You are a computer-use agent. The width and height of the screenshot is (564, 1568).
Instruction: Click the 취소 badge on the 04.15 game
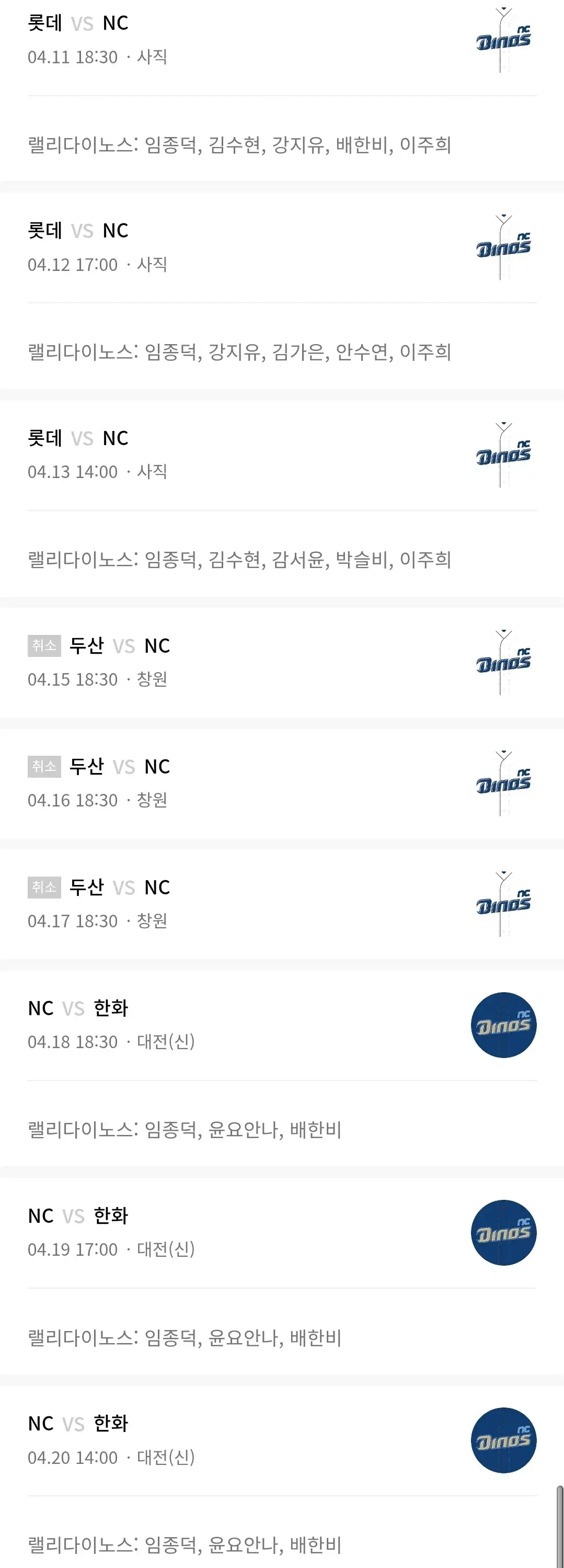(43, 646)
